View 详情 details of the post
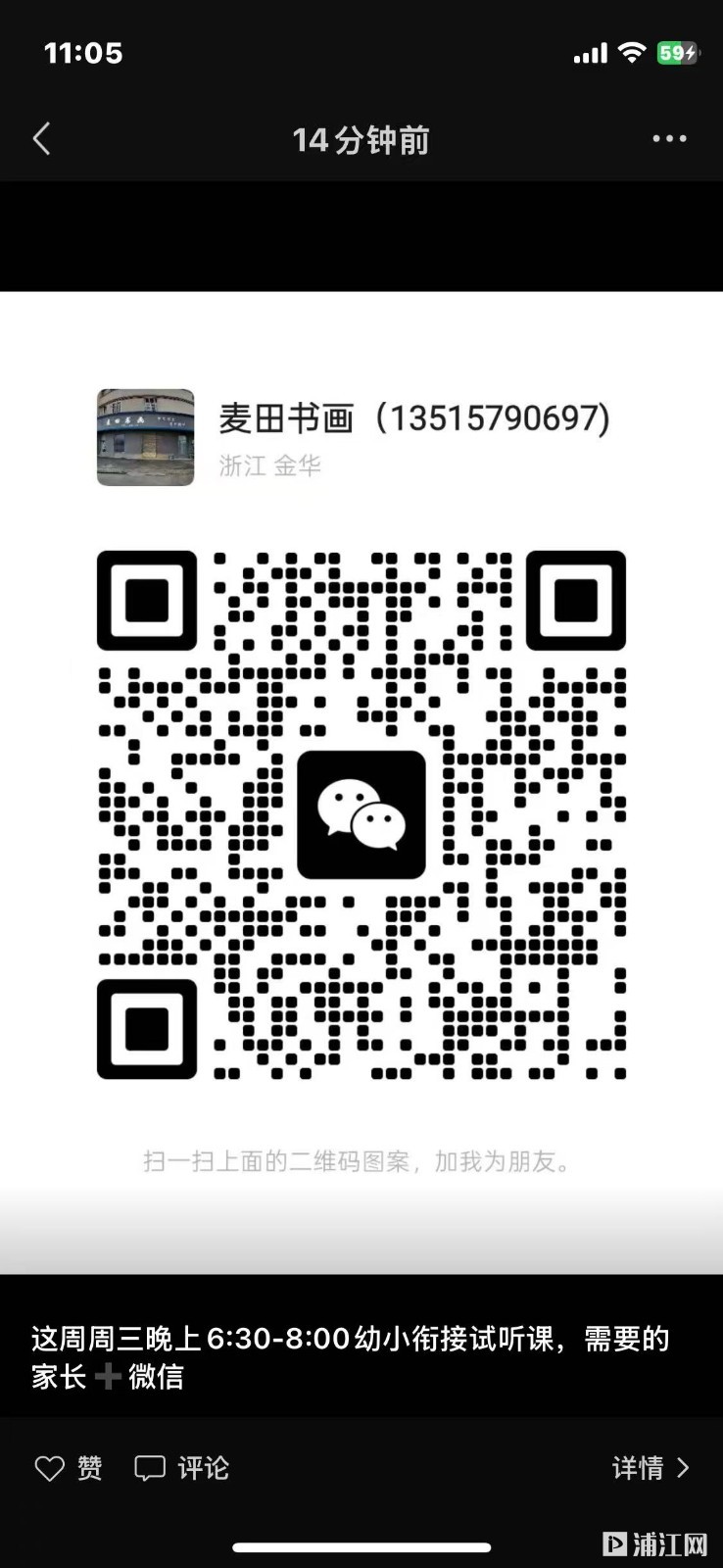 click(x=651, y=1467)
